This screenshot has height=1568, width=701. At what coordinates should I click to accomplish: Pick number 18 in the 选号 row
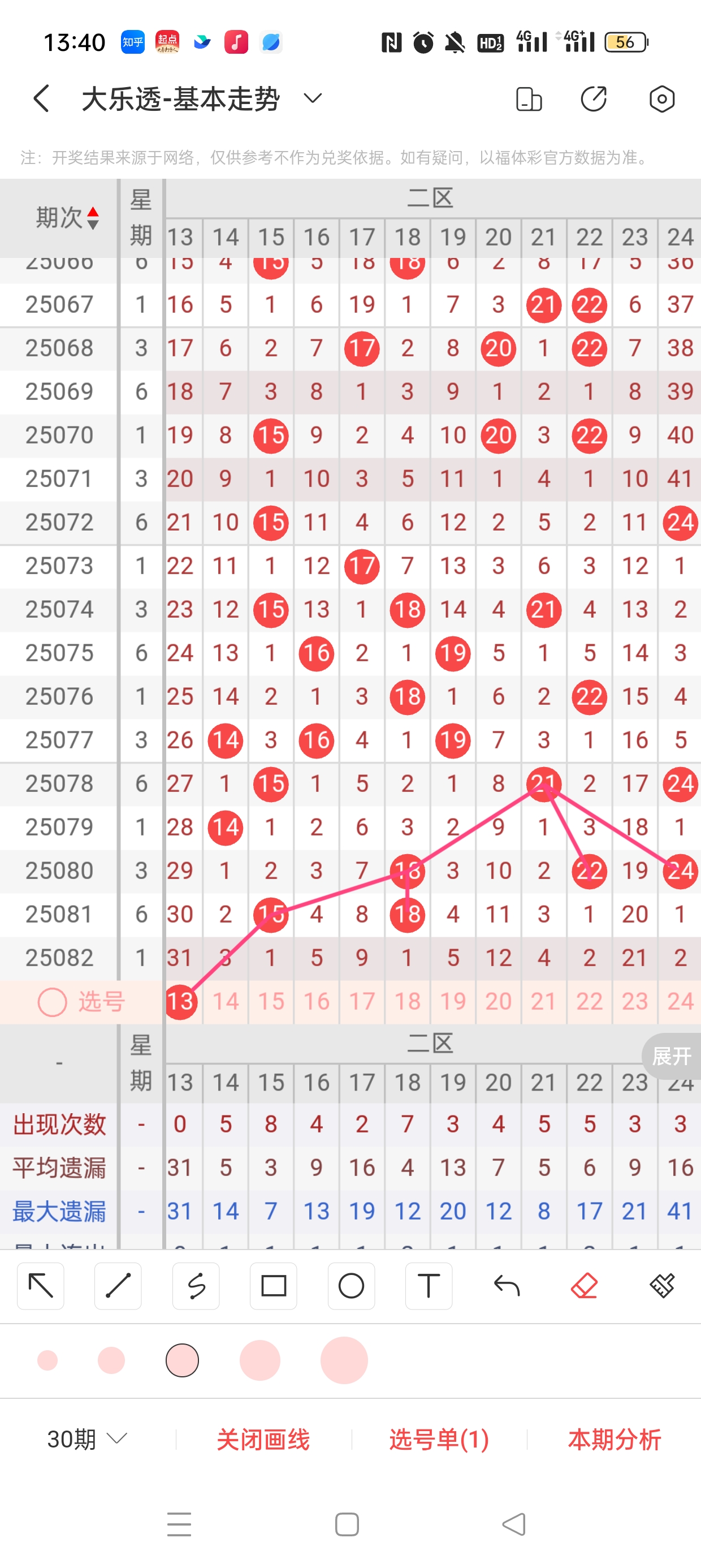point(407,1001)
